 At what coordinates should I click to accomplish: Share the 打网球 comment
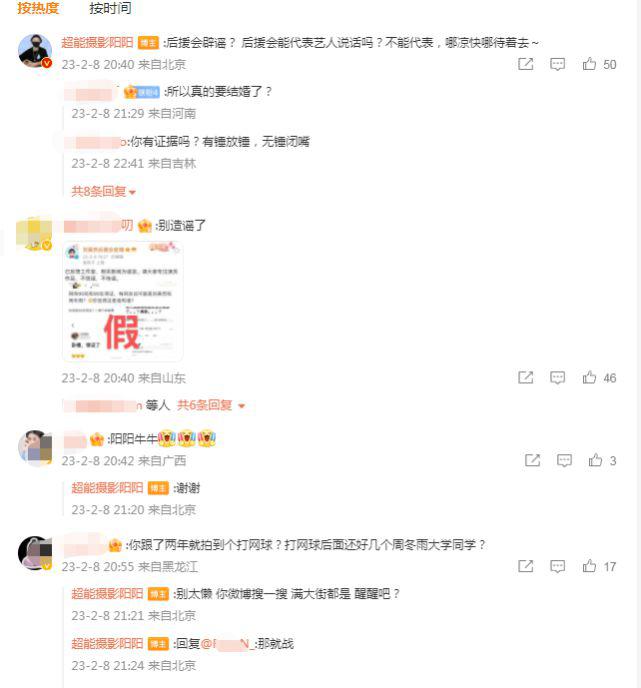click(526, 566)
